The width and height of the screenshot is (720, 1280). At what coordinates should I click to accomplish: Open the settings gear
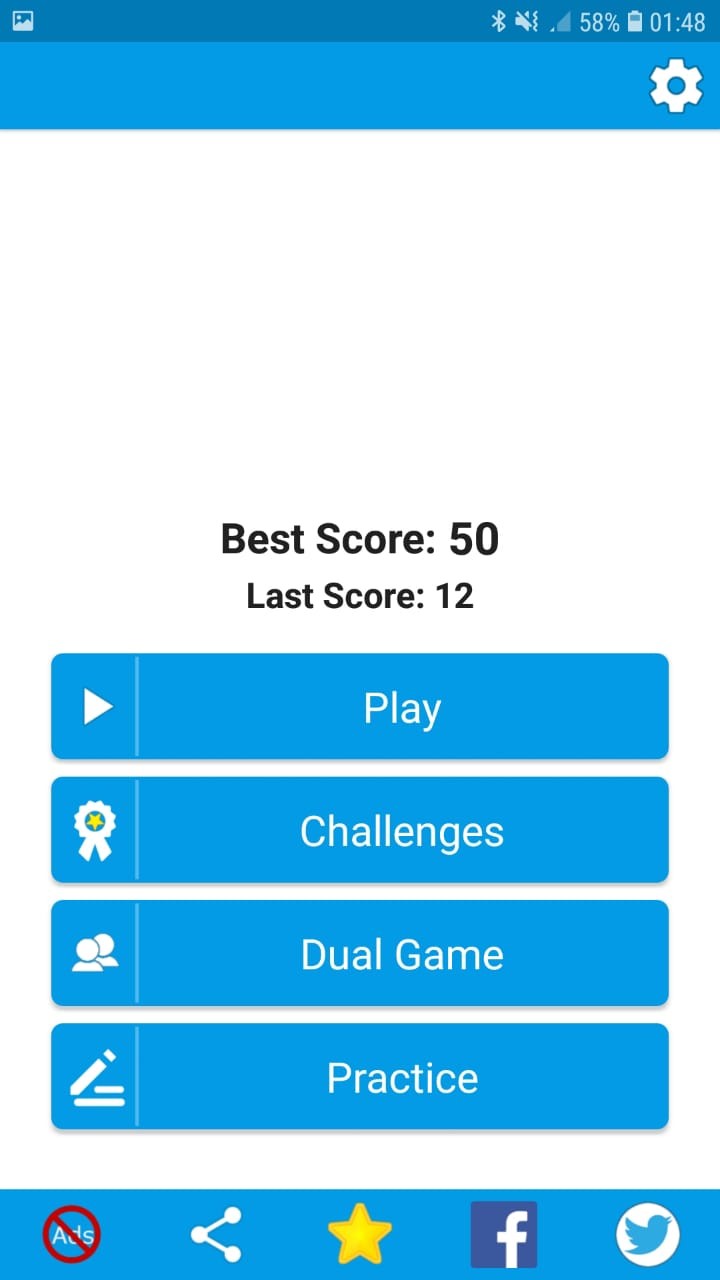click(676, 87)
